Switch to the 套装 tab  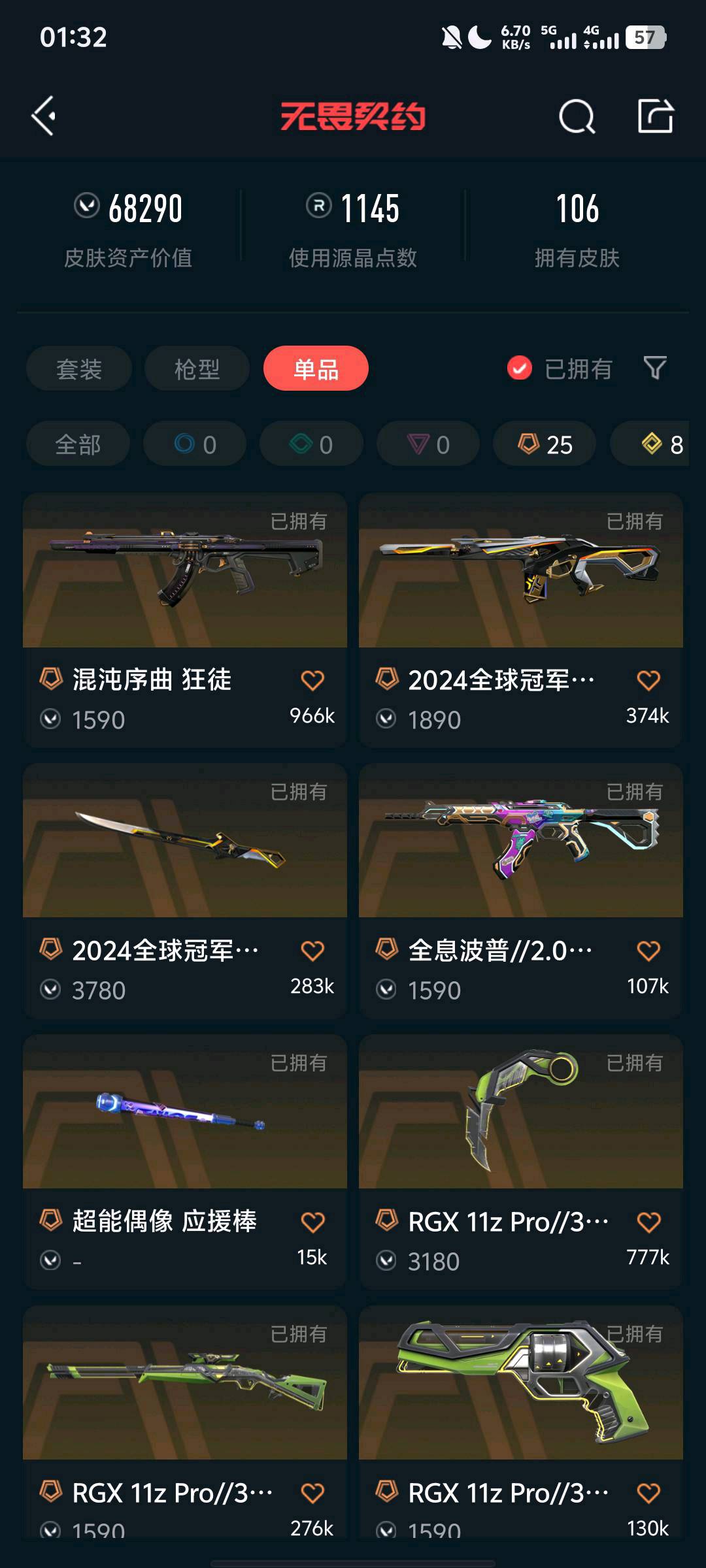point(79,369)
